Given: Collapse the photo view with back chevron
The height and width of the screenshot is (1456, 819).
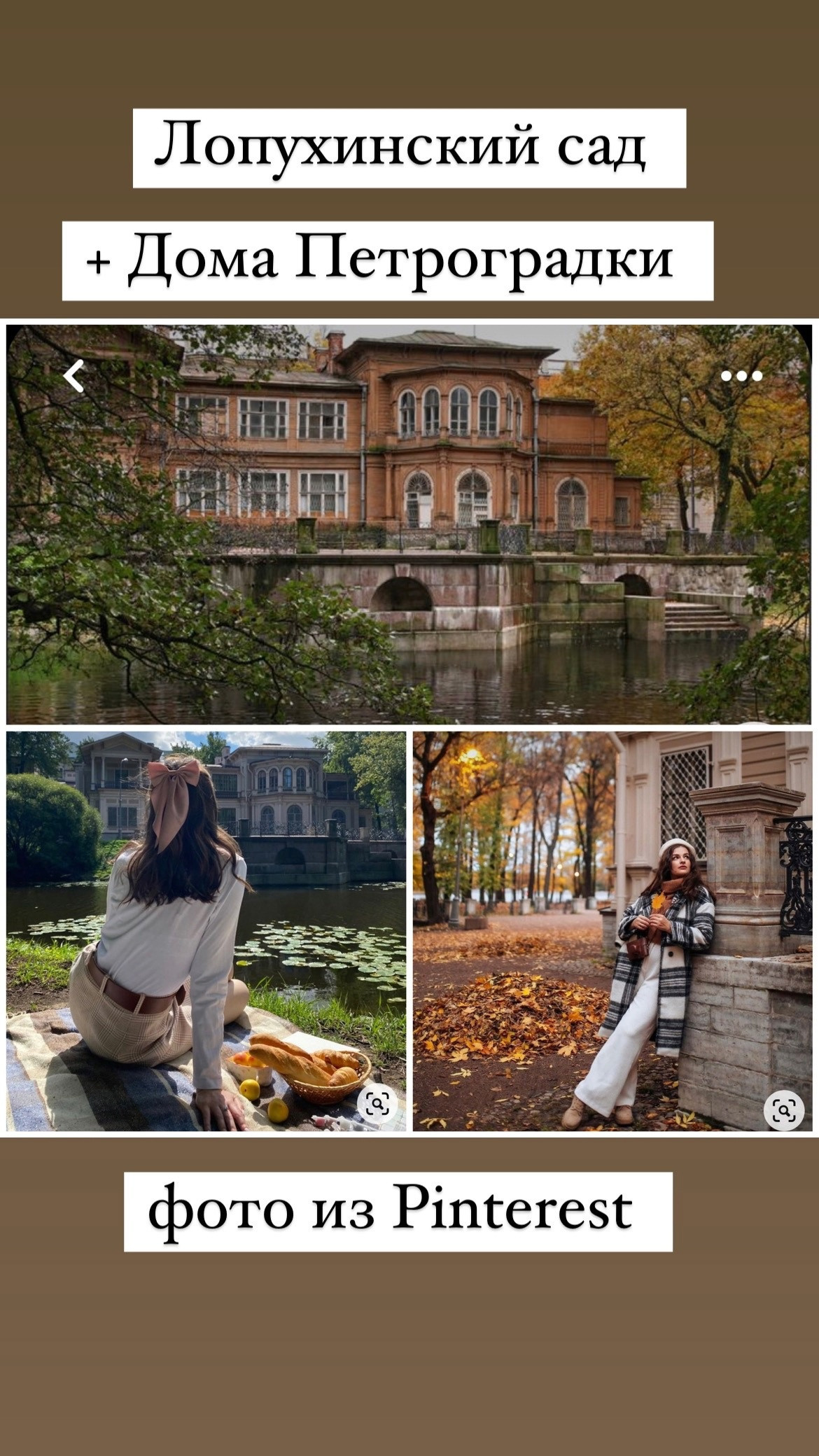Looking at the screenshot, I should tap(73, 376).
